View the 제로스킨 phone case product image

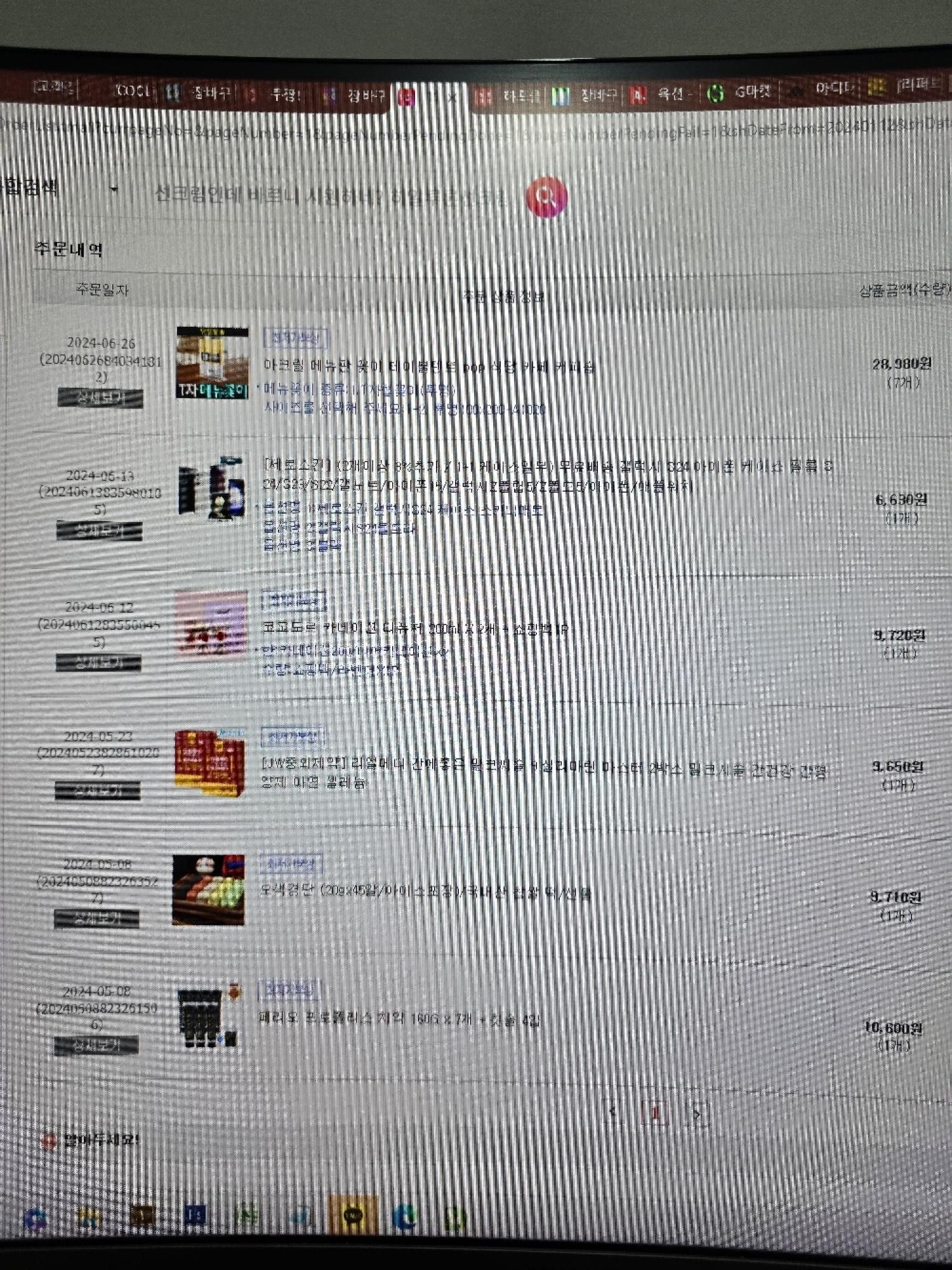[x=211, y=489]
